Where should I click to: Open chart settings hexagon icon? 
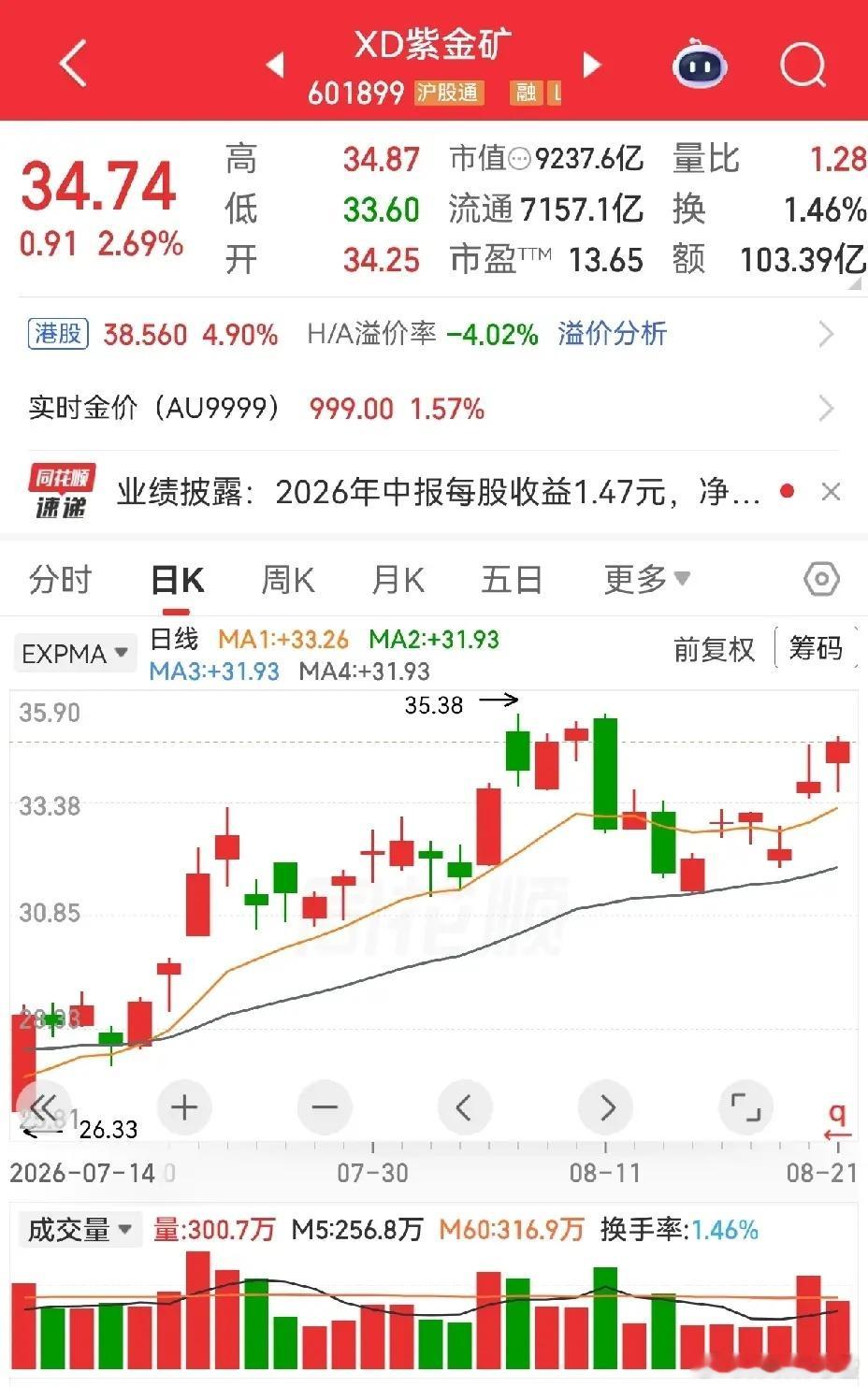821,580
